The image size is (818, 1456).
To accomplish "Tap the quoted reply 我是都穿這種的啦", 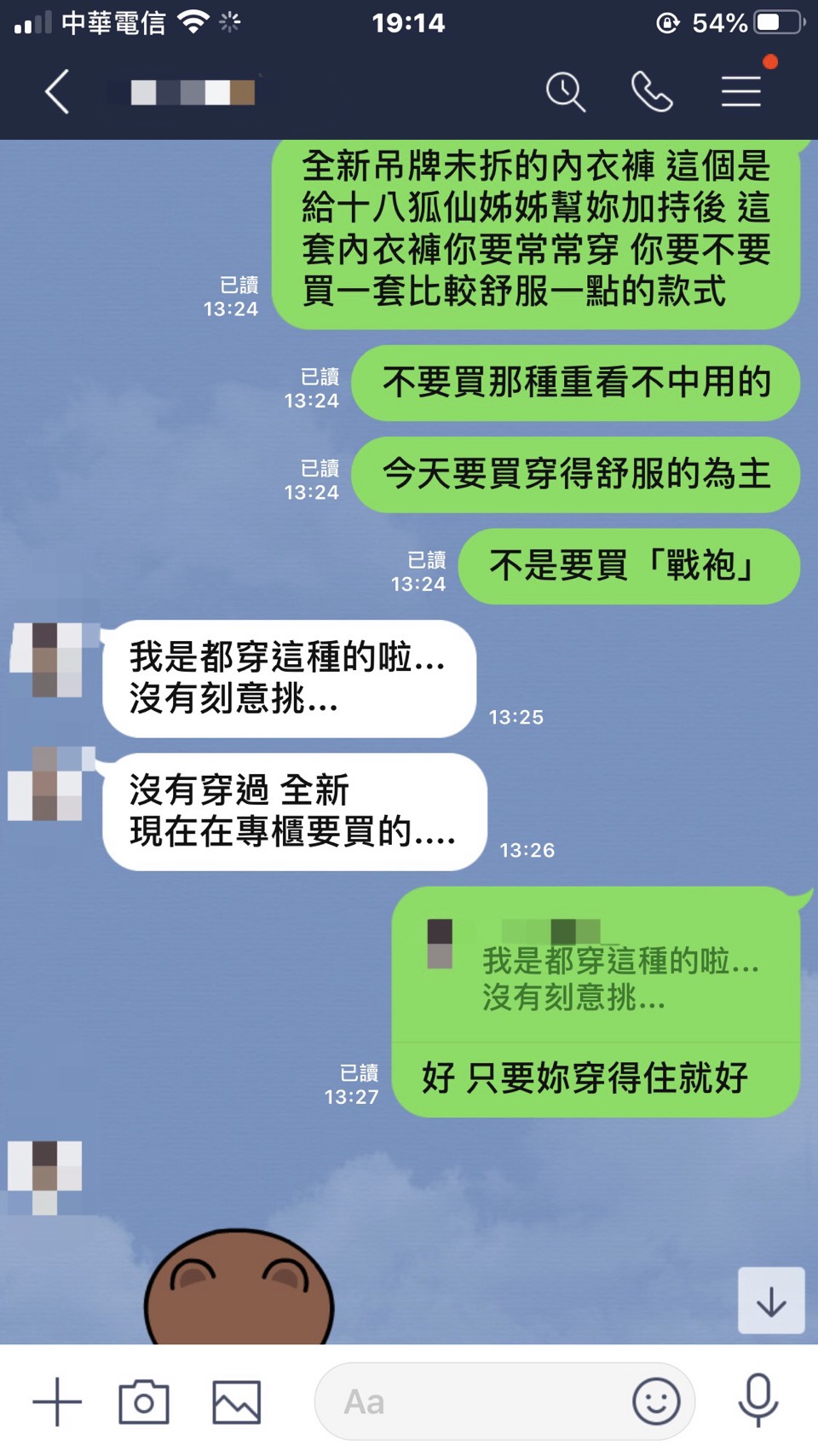I will coord(596,968).
